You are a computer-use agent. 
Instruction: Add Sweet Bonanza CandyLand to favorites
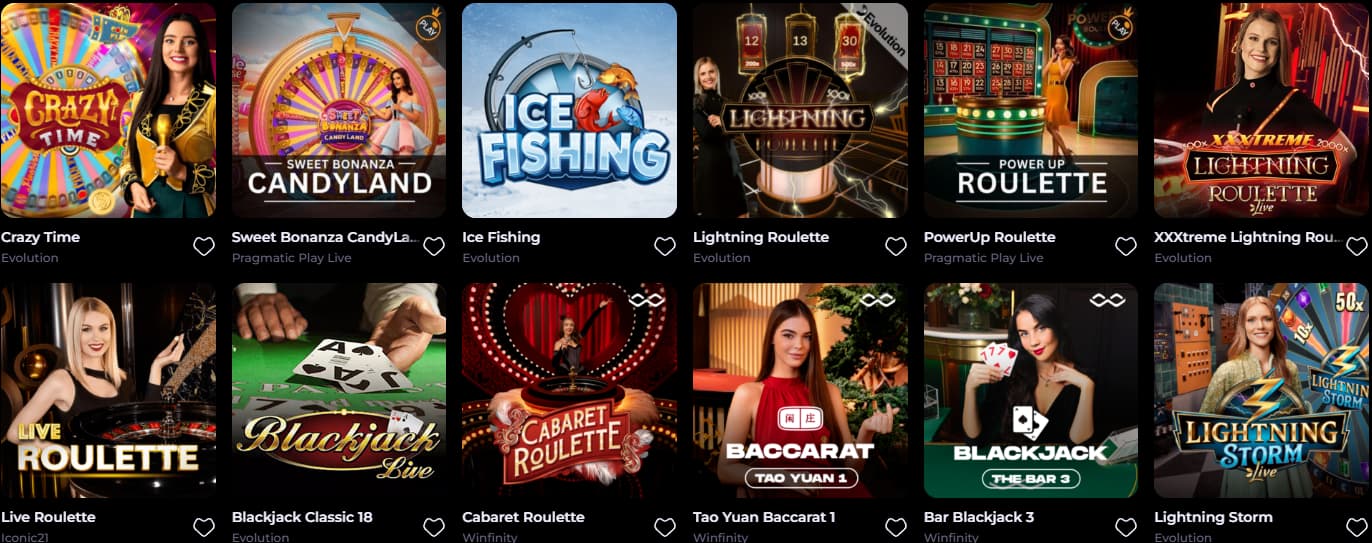click(x=434, y=246)
